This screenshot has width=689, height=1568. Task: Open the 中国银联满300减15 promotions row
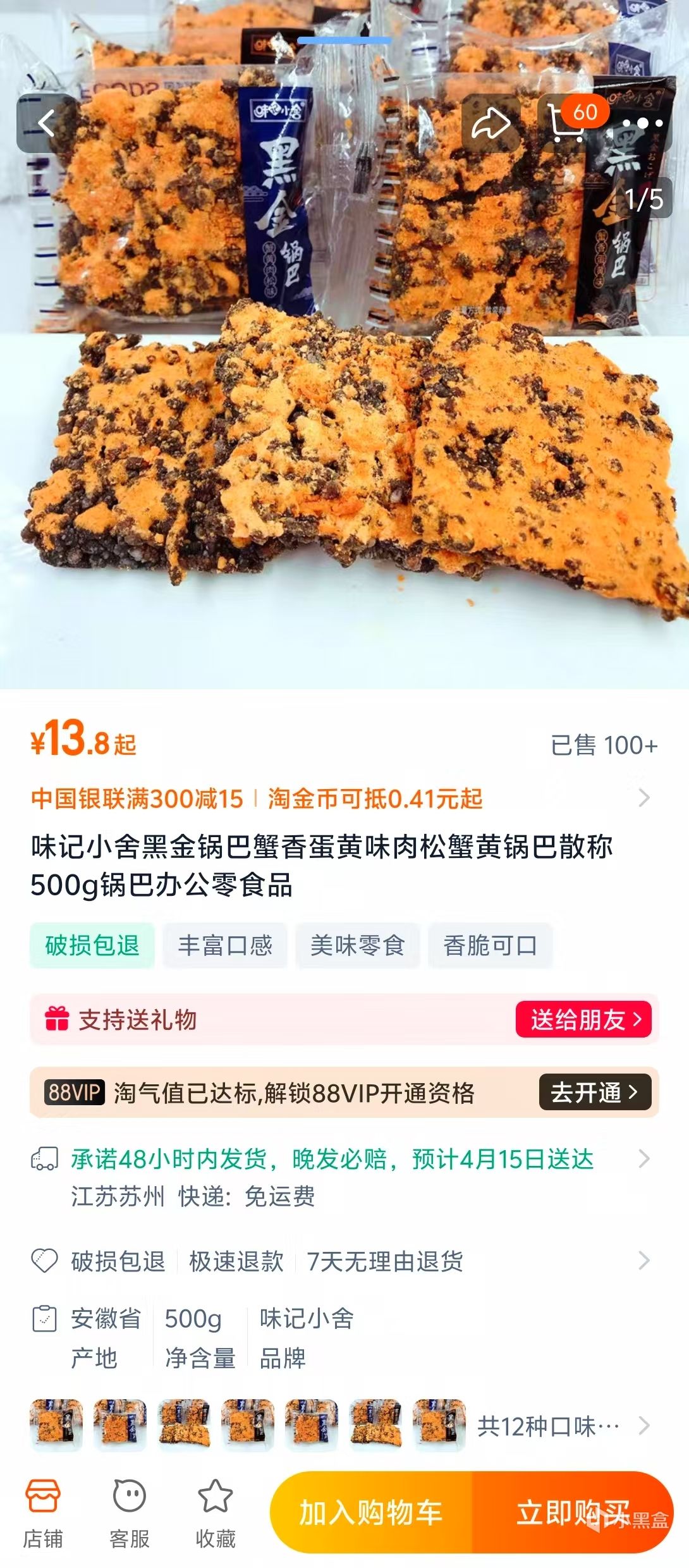pyautogui.click(x=341, y=799)
